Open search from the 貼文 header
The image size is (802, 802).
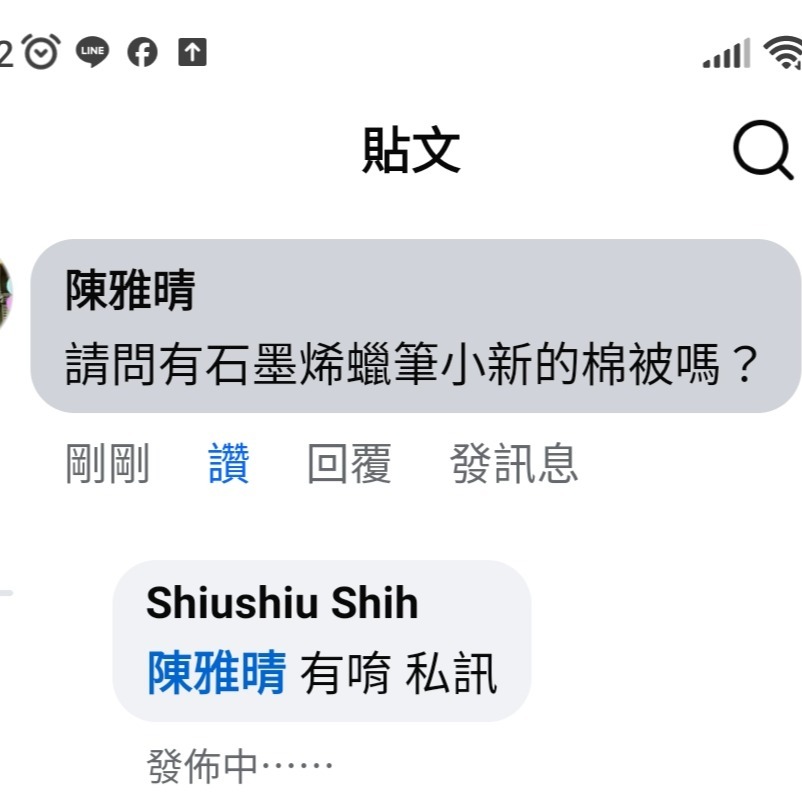tap(763, 150)
